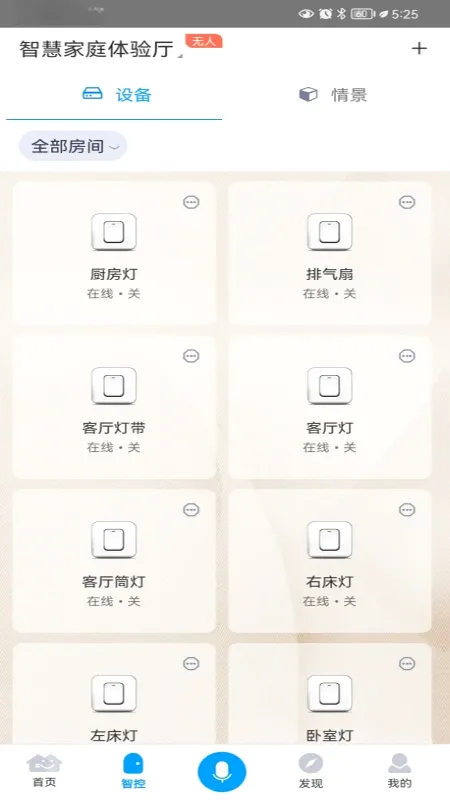Open the 卧室灯 device card
The height and width of the screenshot is (800, 450).
click(330, 694)
